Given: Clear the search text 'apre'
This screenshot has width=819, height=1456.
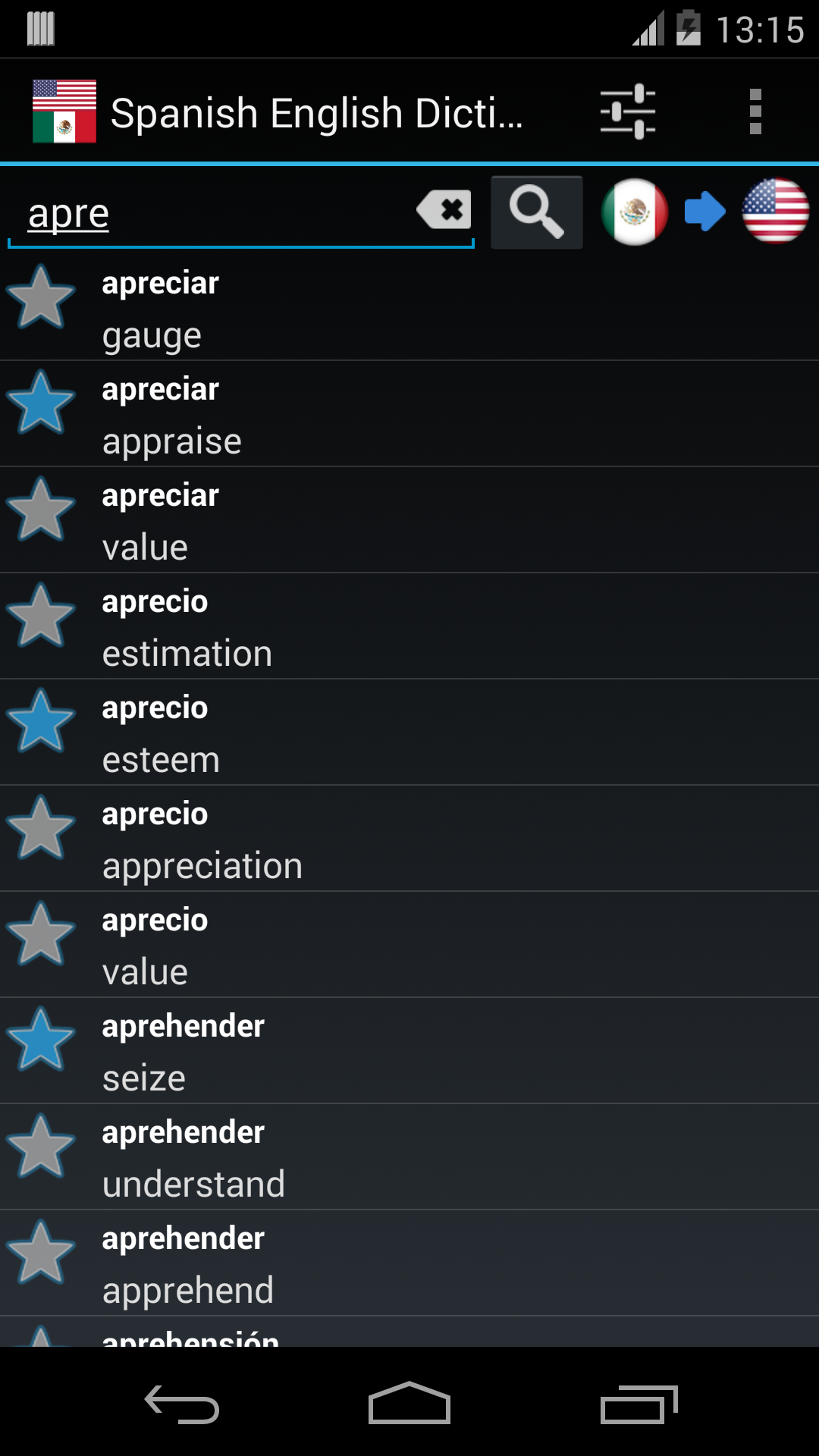Looking at the screenshot, I should (x=445, y=210).
